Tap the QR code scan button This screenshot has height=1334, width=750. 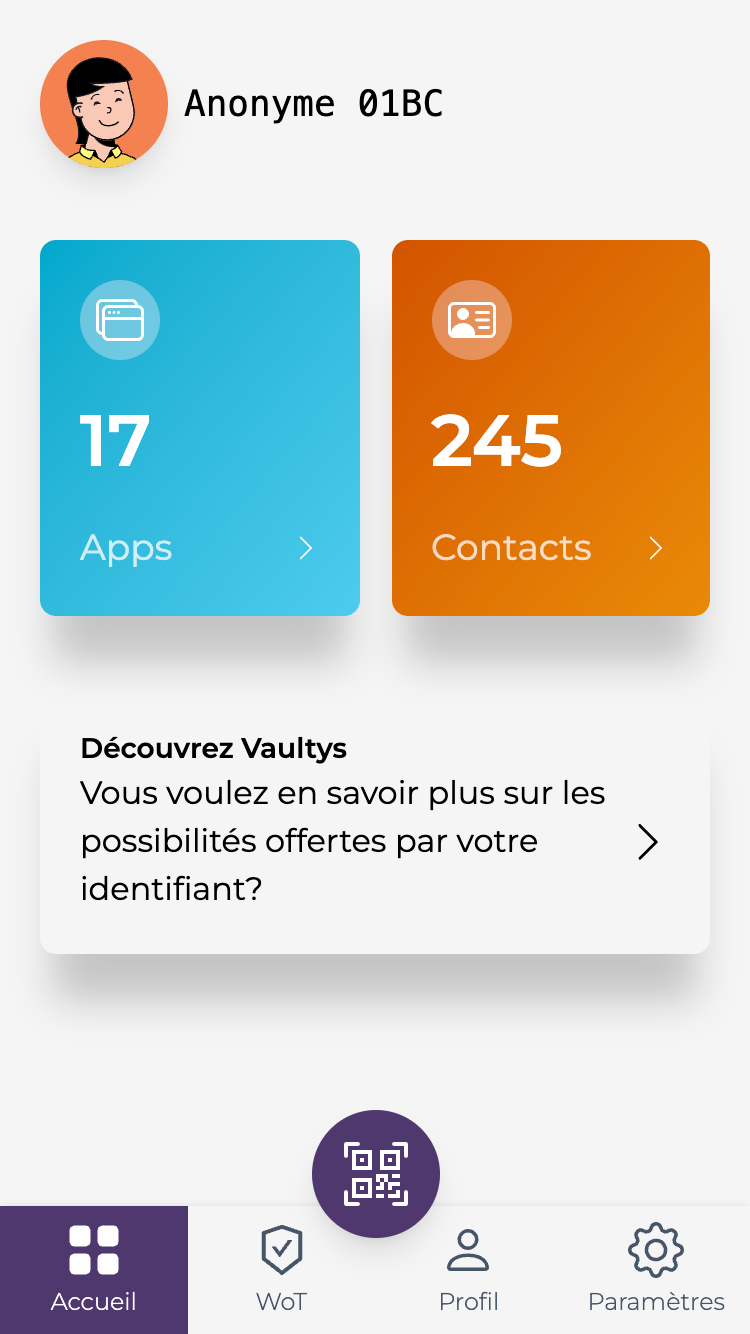pyautogui.click(x=375, y=1173)
